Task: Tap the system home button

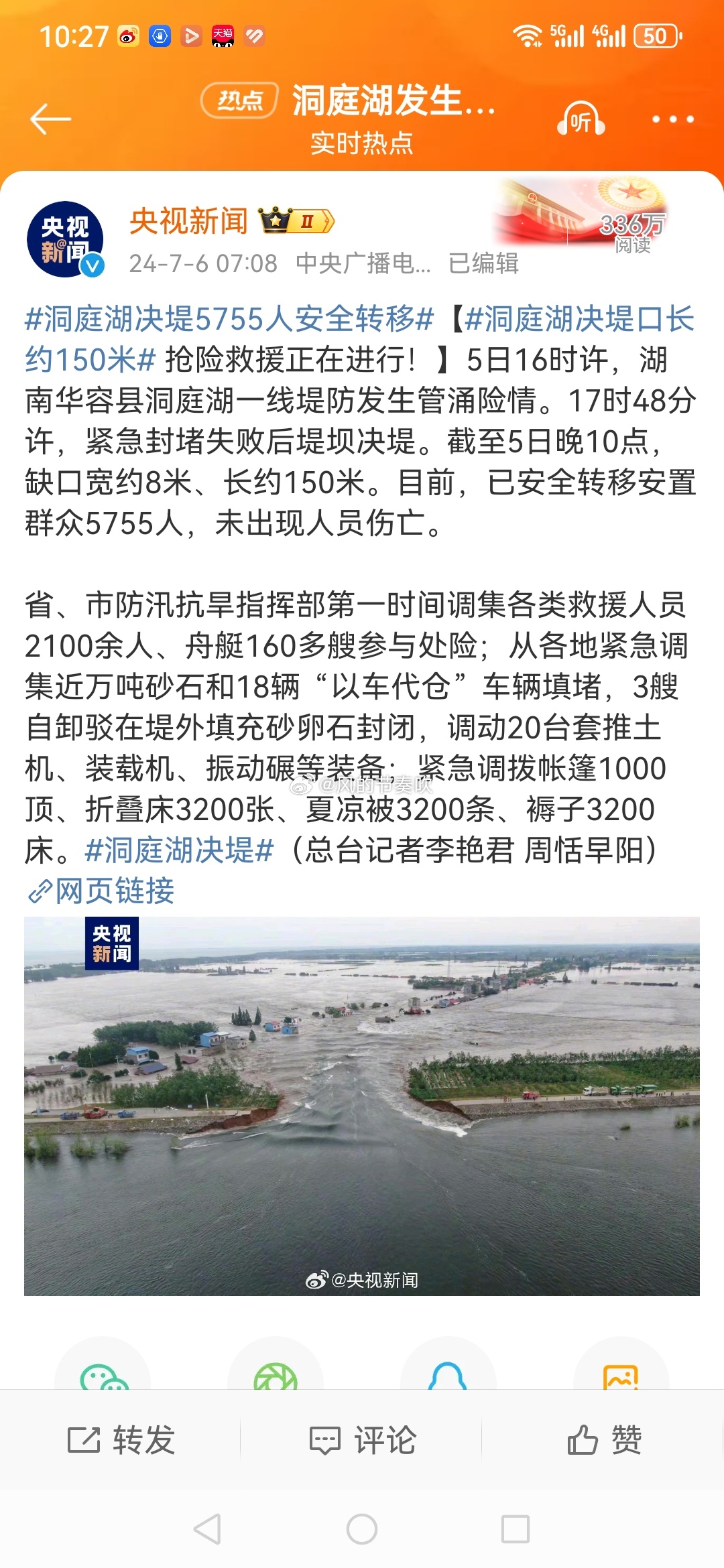Action: tap(362, 1529)
